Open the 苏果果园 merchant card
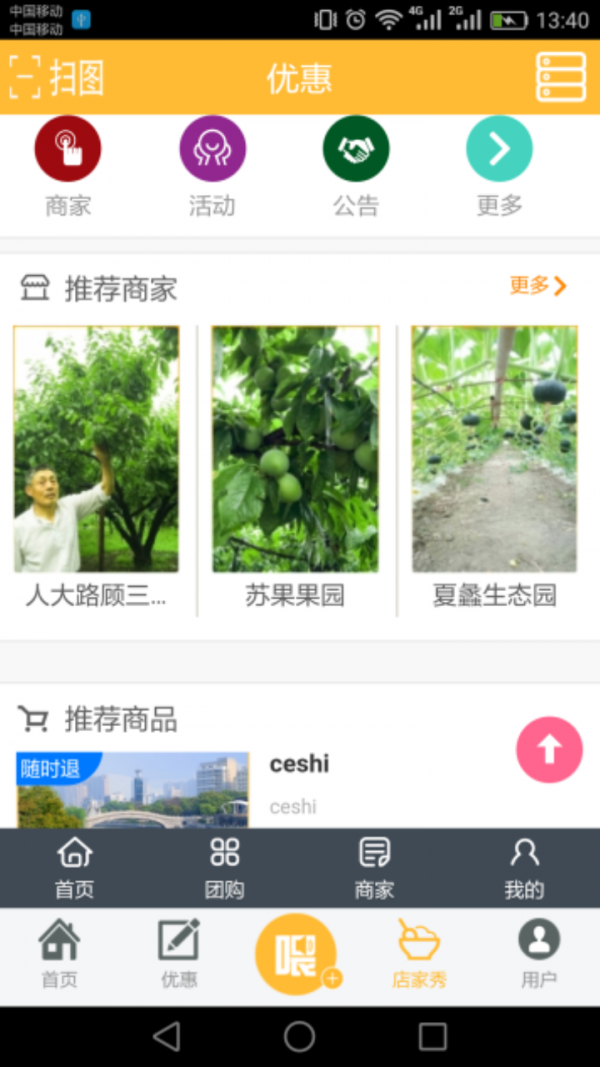The image size is (600, 1067). pyautogui.click(x=295, y=467)
